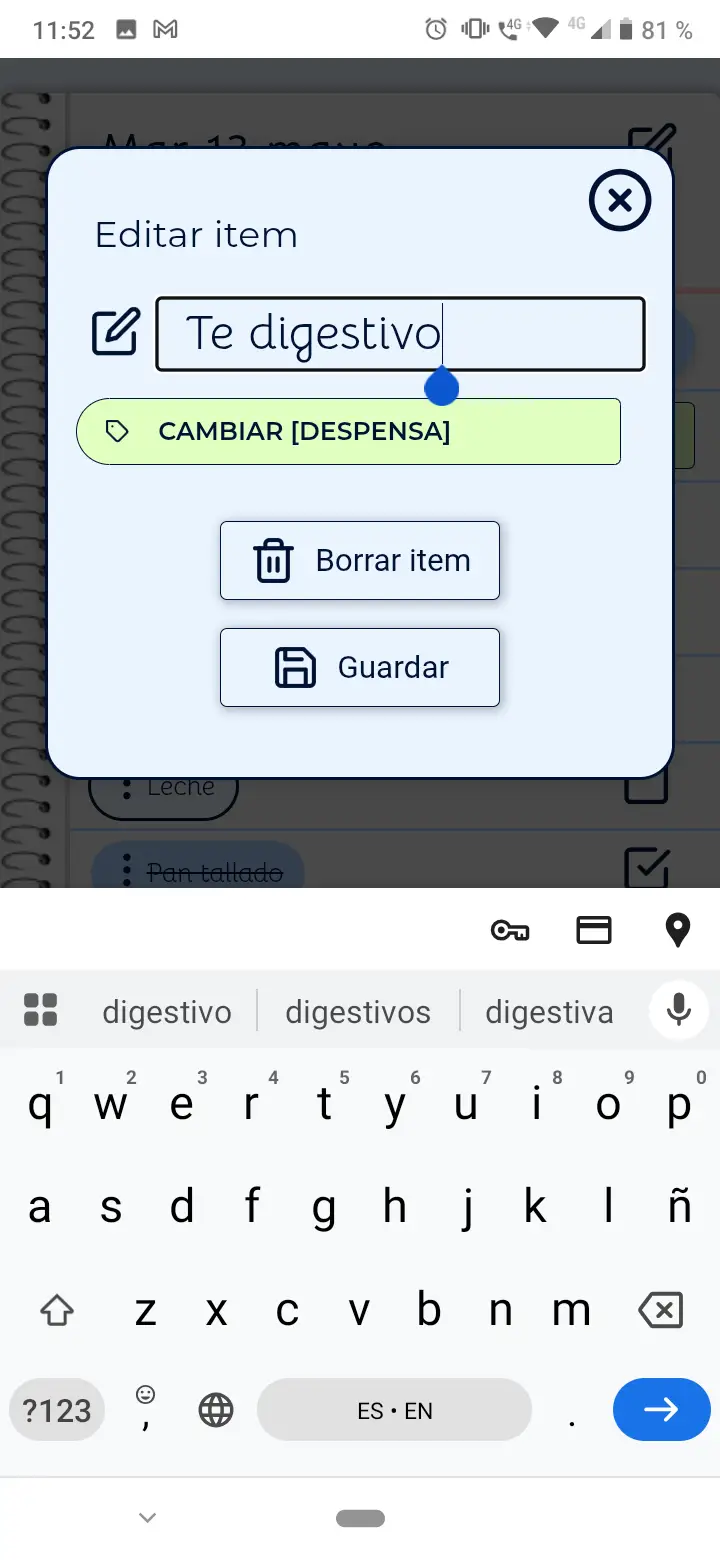Image resolution: width=720 pixels, height=1560 pixels.
Task: Open saved passwords key icon
Action: point(510,931)
